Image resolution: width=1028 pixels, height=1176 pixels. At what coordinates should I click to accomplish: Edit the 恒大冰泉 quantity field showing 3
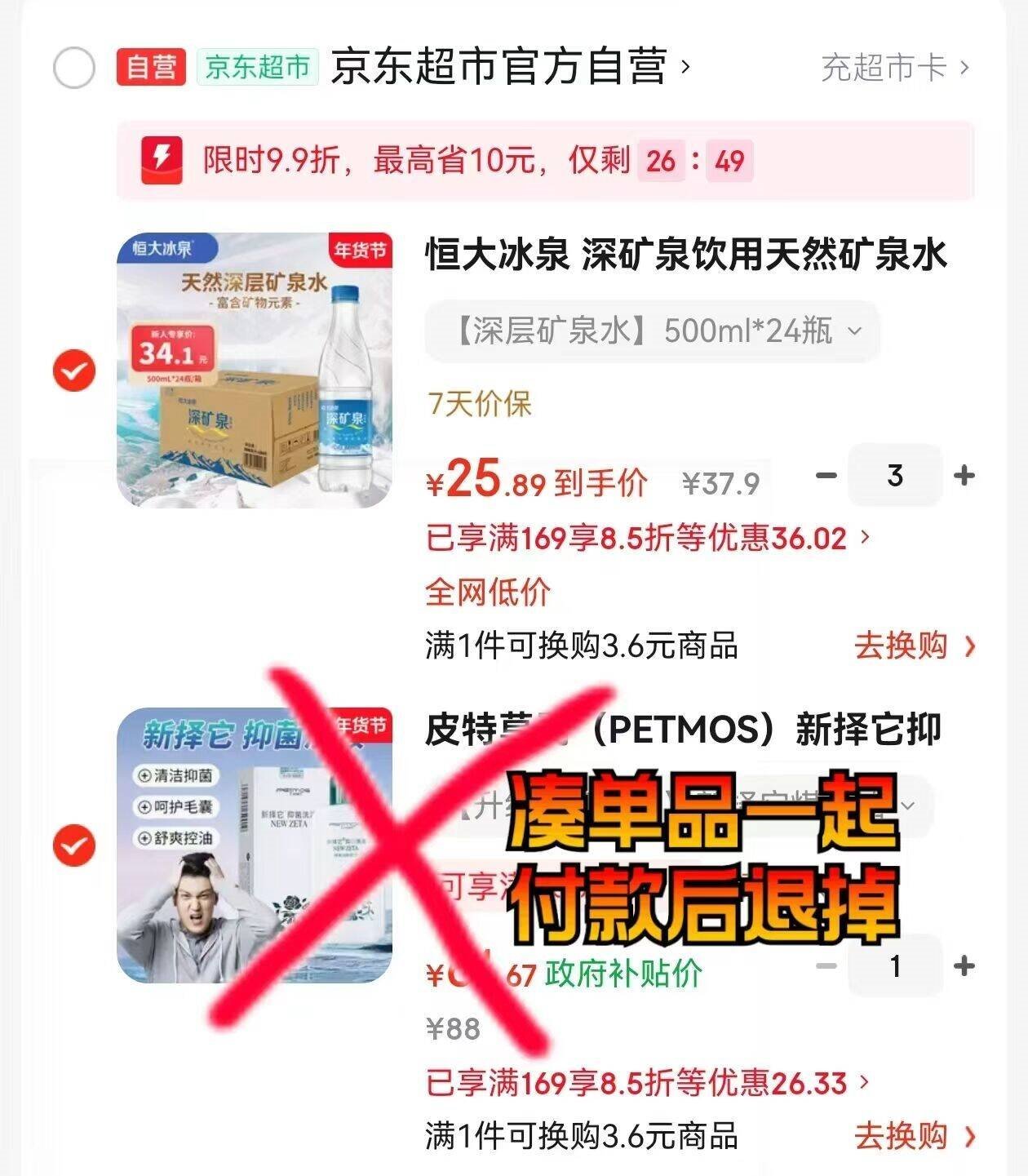(x=895, y=475)
